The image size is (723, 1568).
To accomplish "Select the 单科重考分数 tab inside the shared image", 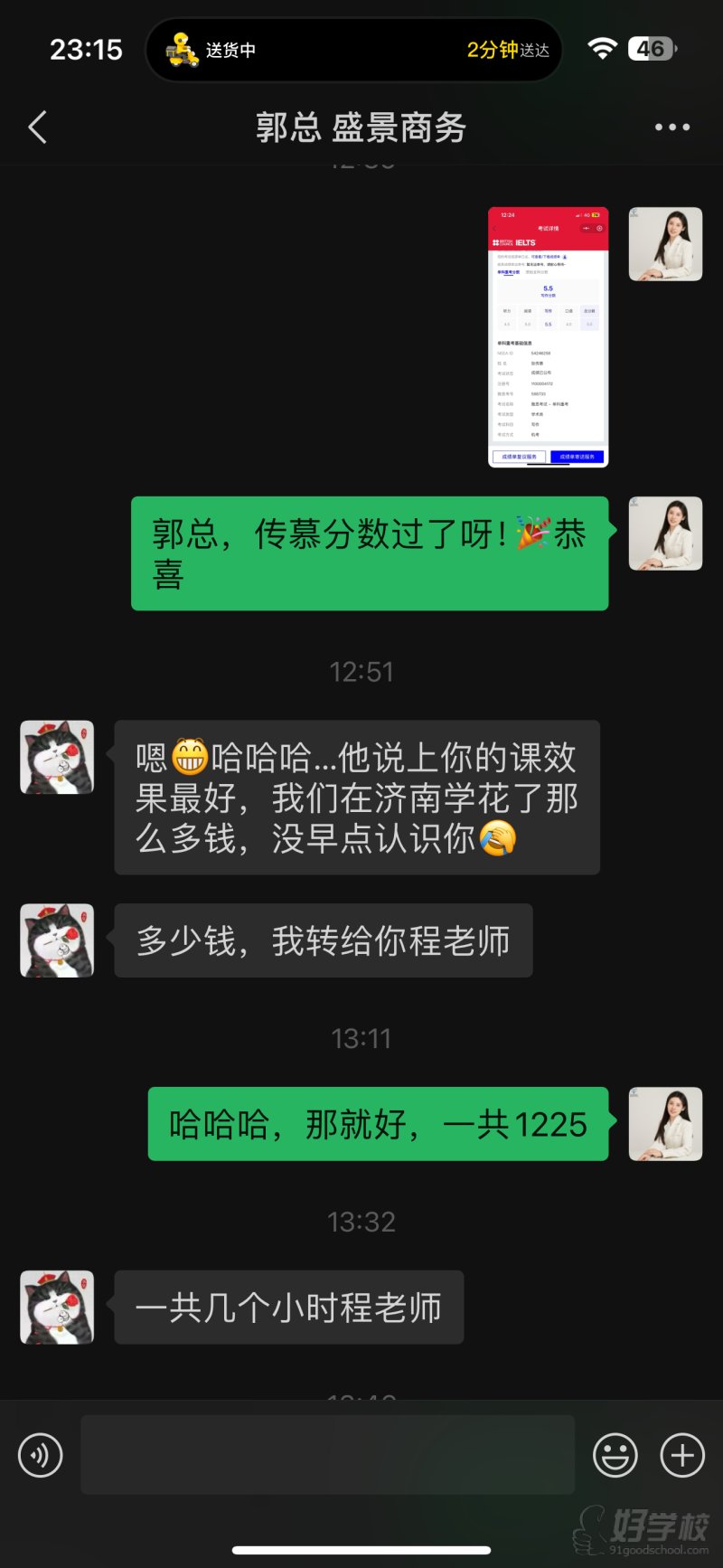I will click(x=509, y=272).
